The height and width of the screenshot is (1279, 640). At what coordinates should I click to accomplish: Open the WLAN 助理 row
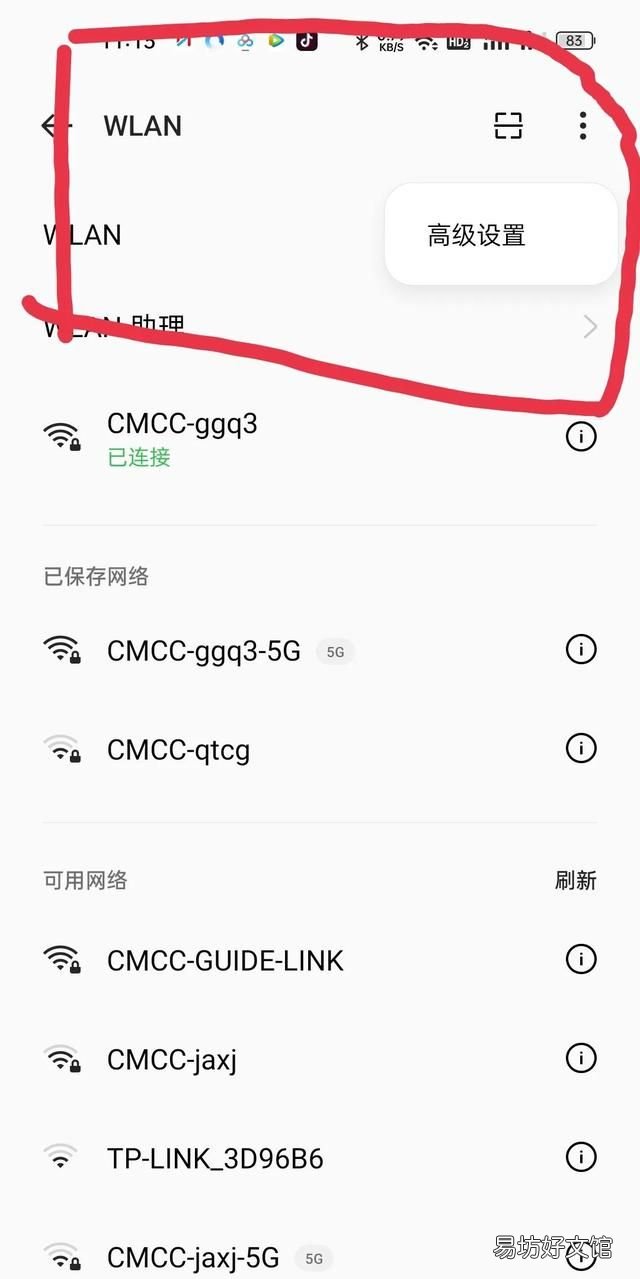point(320,327)
